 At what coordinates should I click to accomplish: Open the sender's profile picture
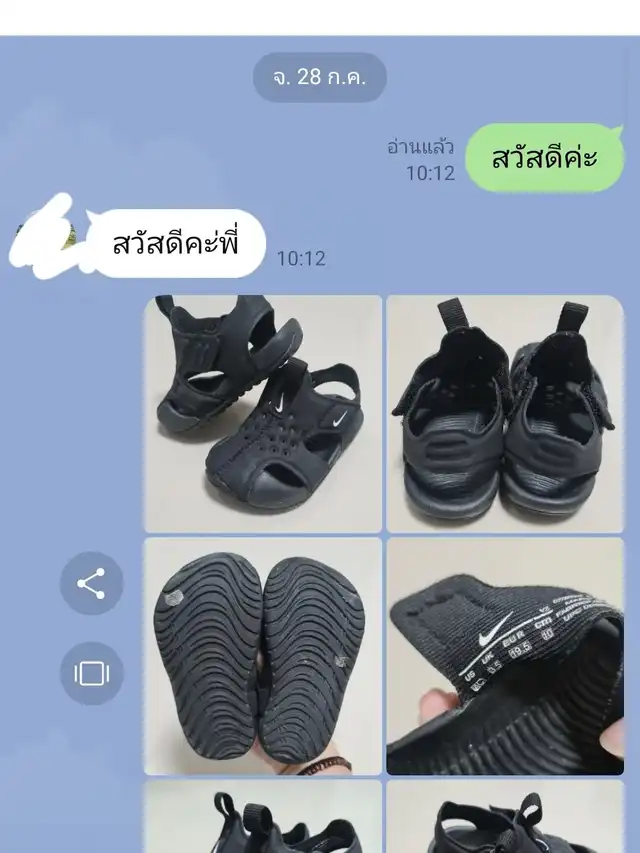(x=45, y=238)
